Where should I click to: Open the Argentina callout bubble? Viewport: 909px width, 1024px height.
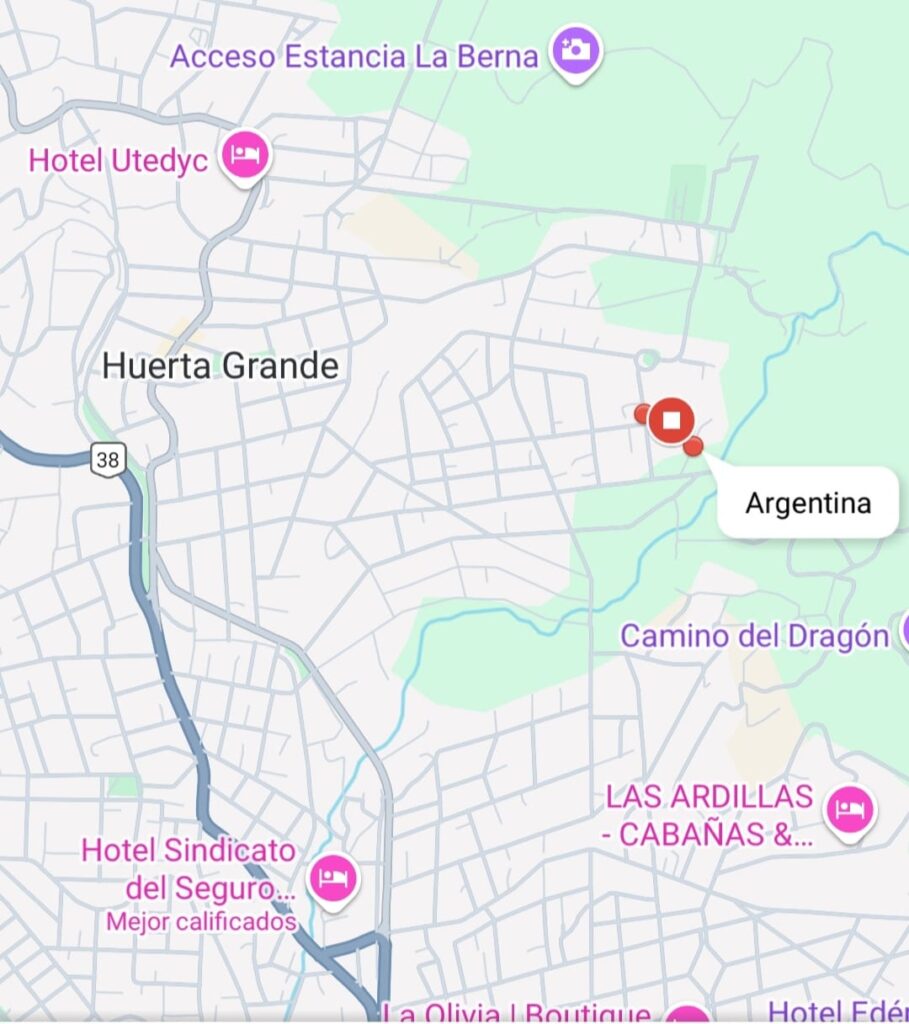pos(807,503)
